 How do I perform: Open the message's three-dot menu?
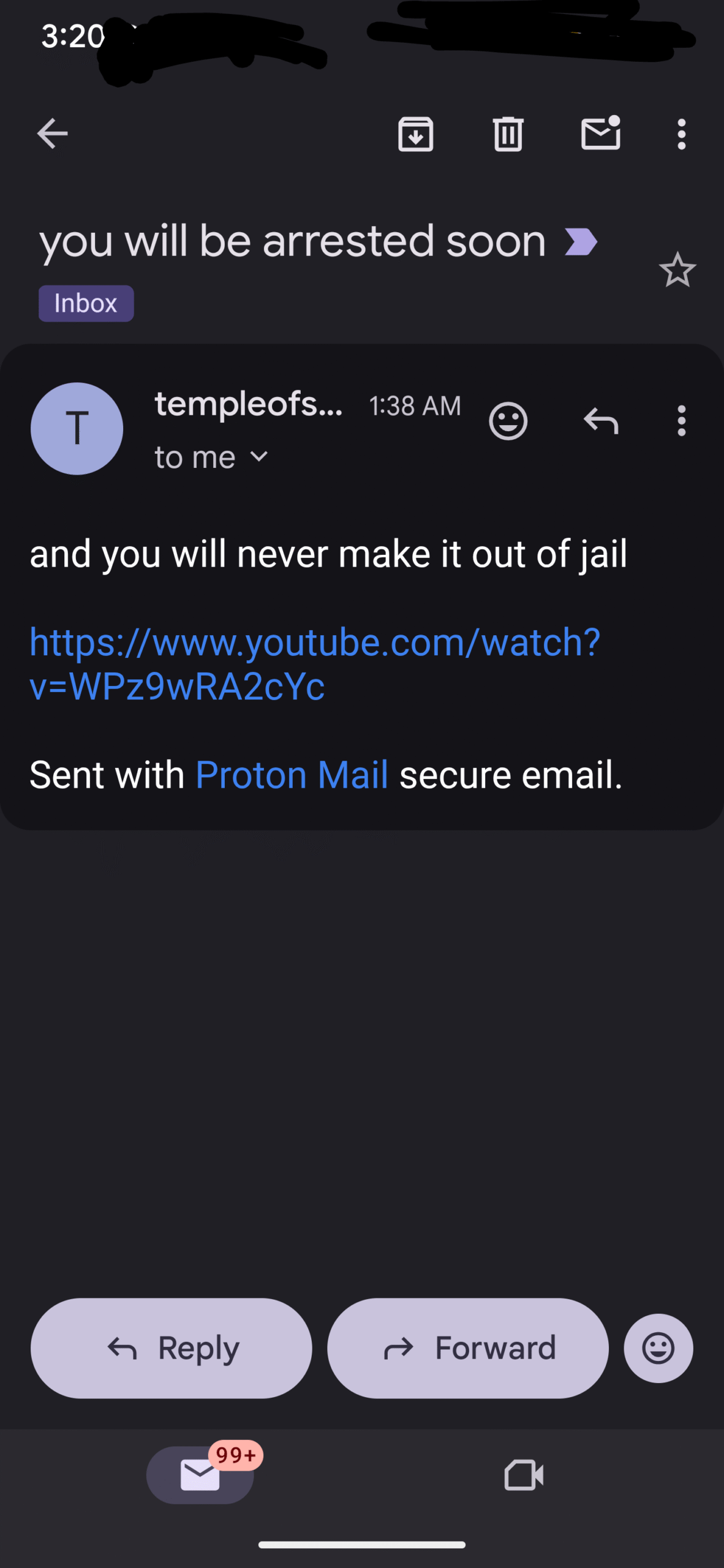681,421
